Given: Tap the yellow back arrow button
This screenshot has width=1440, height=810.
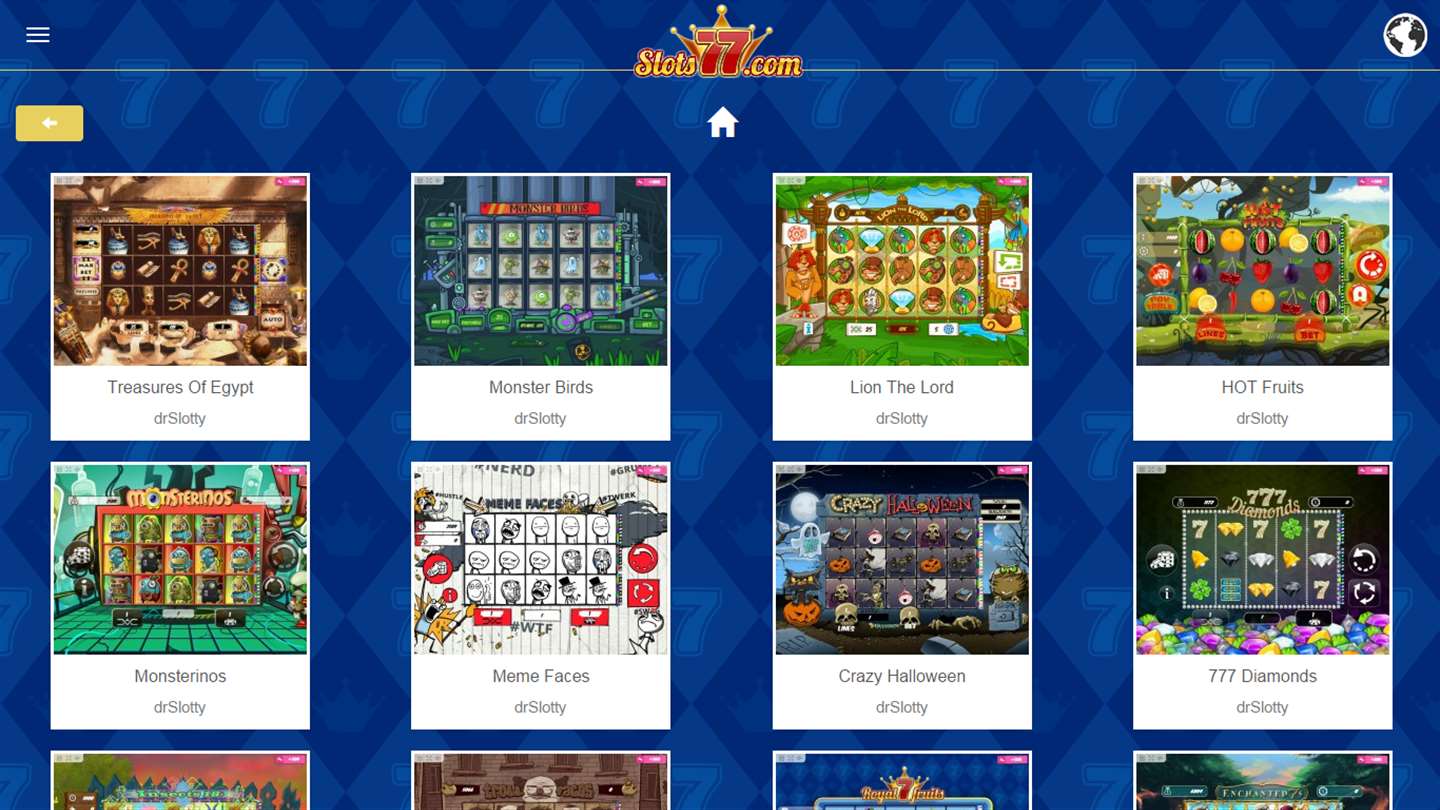Looking at the screenshot, I should click(49, 123).
